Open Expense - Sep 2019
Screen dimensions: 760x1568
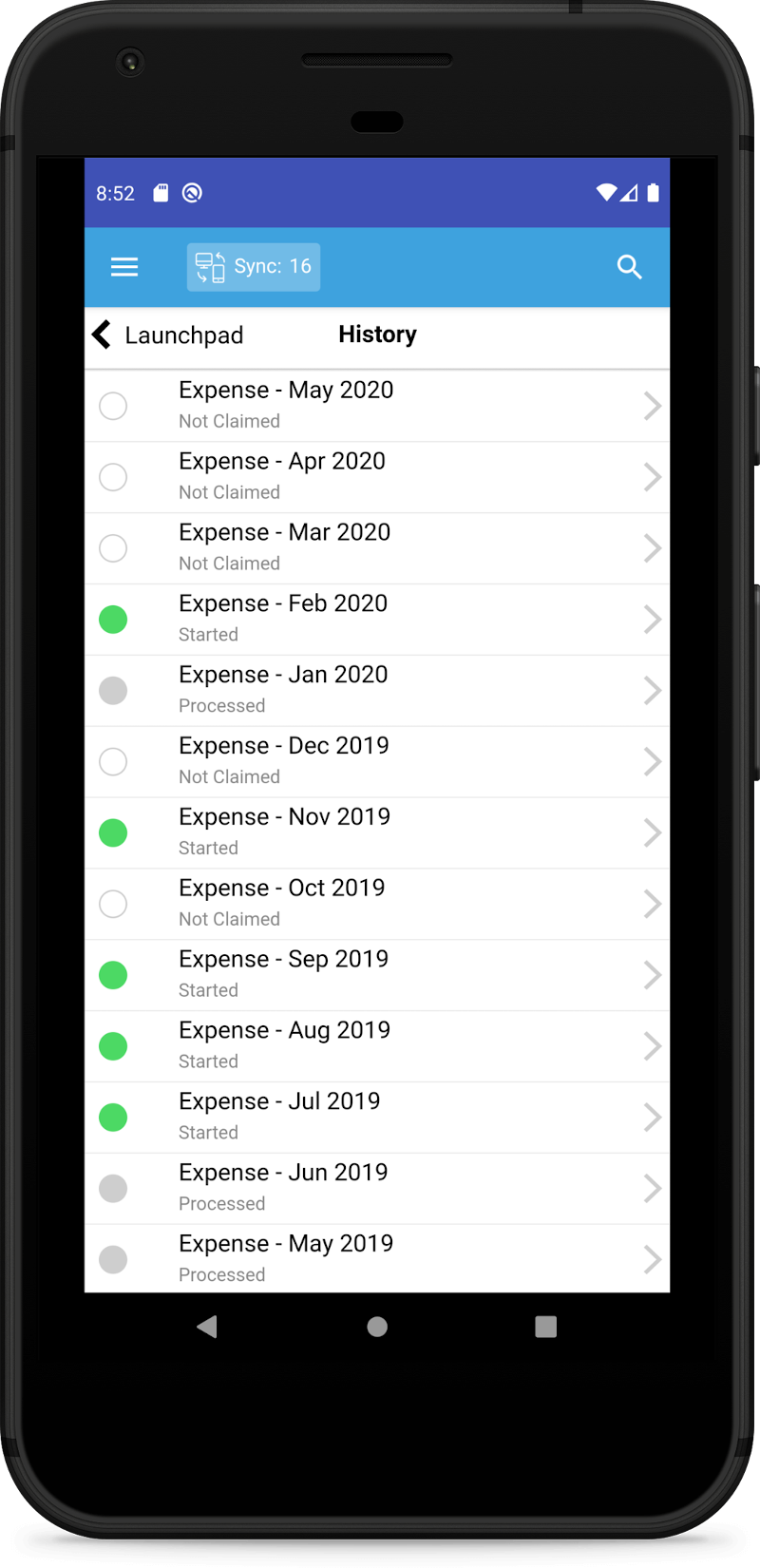pyautogui.click(x=377, y=976)
